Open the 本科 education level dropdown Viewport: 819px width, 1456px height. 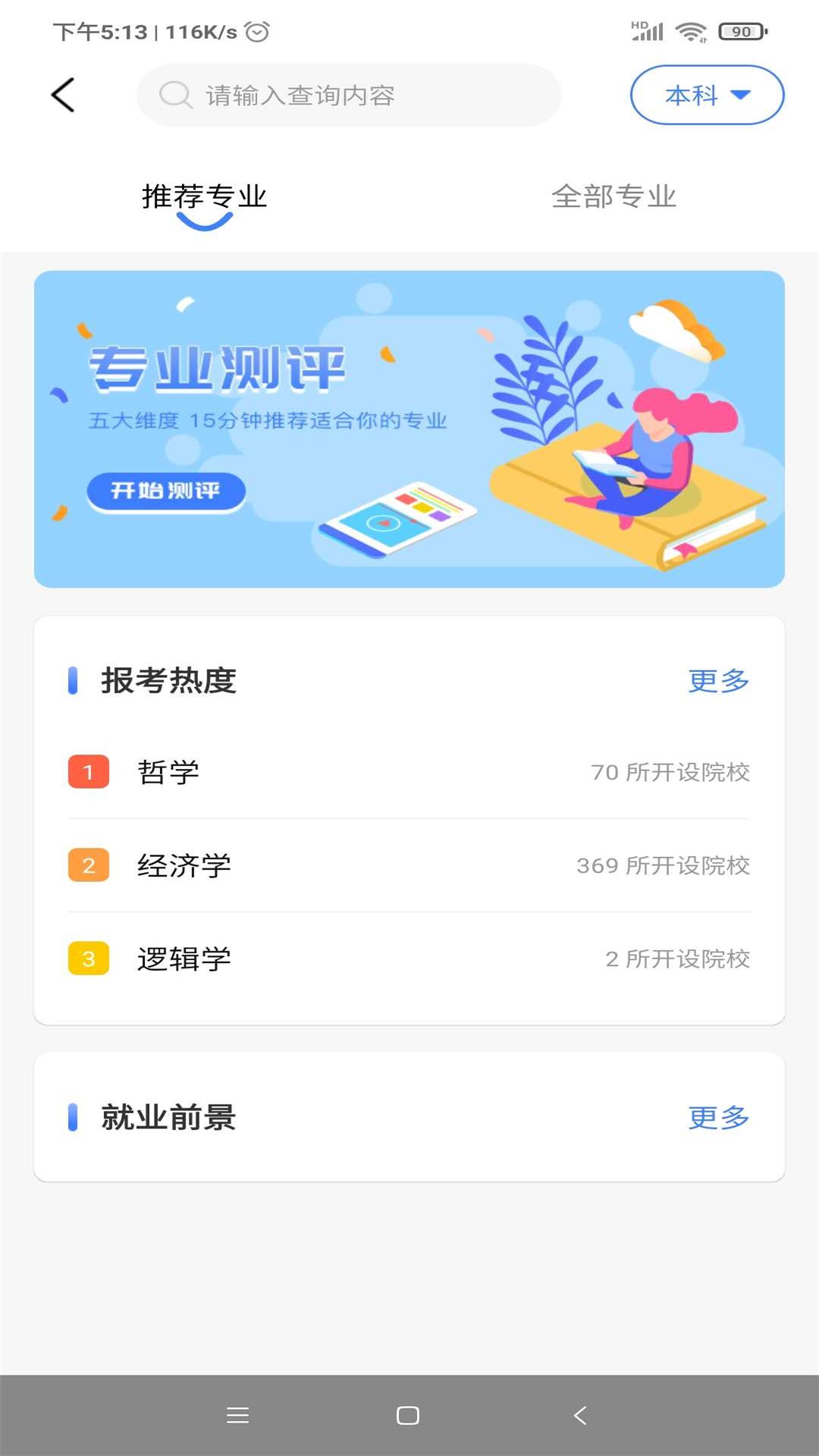pos(707,96)
